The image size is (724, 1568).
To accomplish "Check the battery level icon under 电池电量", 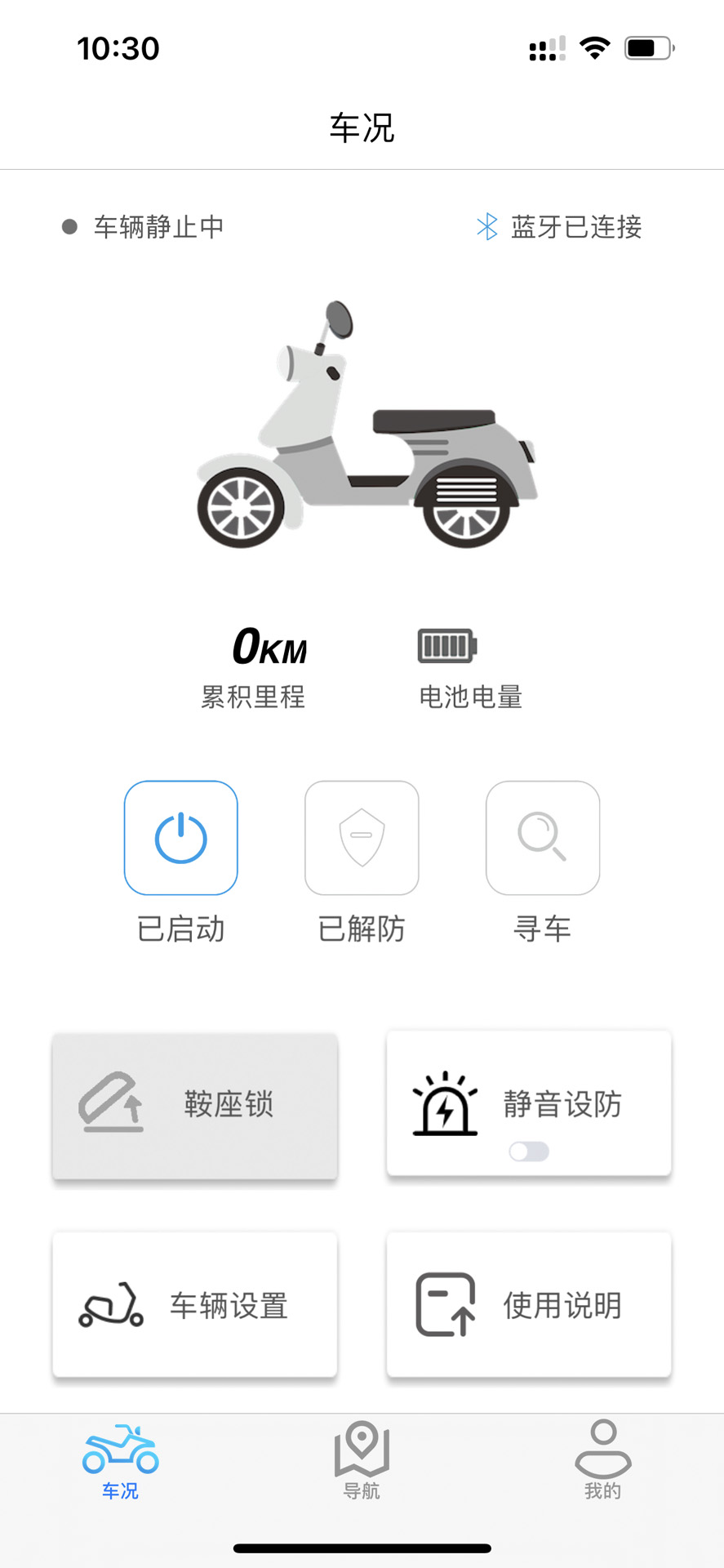I will [446, 644].
